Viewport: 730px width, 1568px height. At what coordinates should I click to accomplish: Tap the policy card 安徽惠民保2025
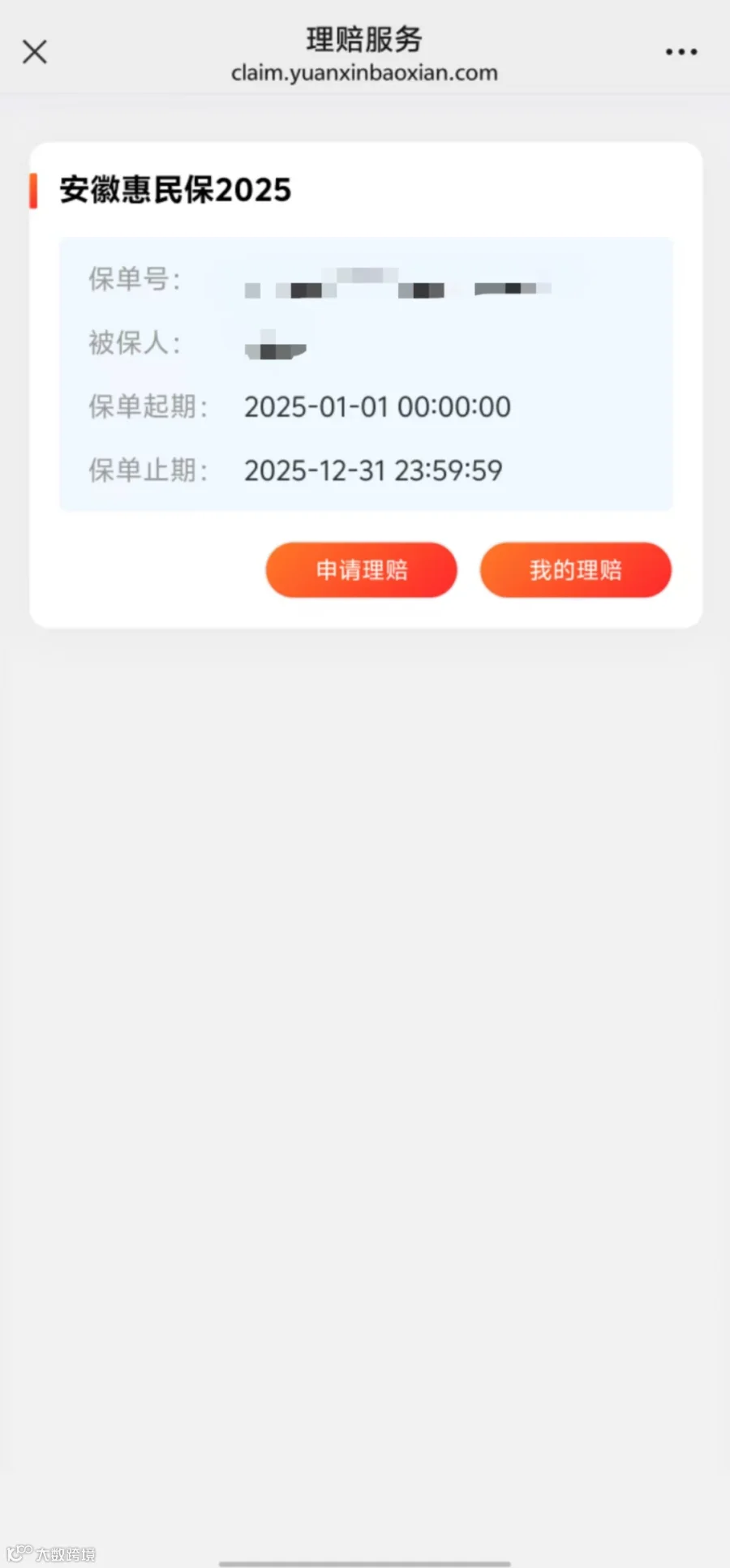[365, 381]
